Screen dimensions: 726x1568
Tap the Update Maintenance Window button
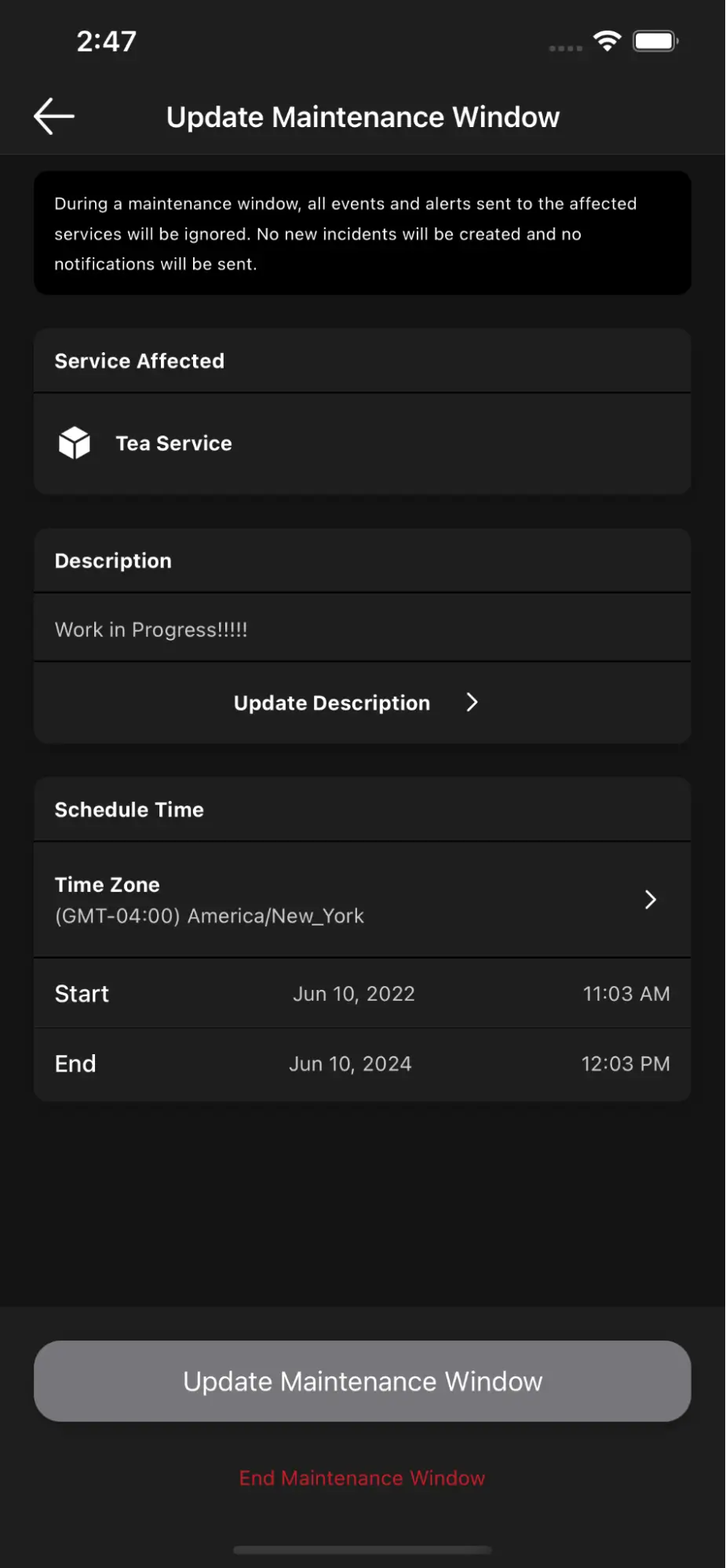[x=362, y=1381]
